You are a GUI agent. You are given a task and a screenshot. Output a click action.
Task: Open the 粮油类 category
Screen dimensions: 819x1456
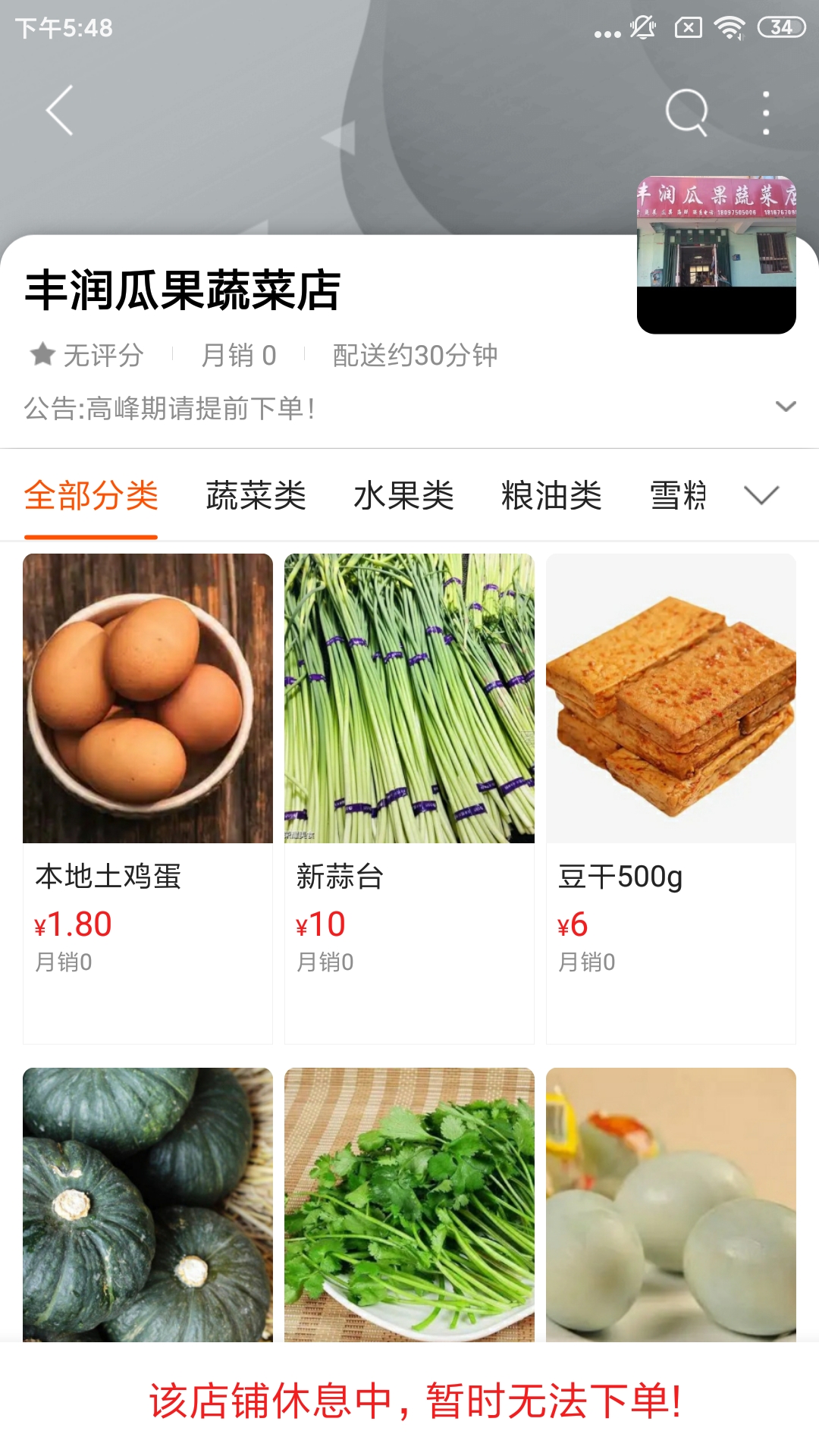551,495
